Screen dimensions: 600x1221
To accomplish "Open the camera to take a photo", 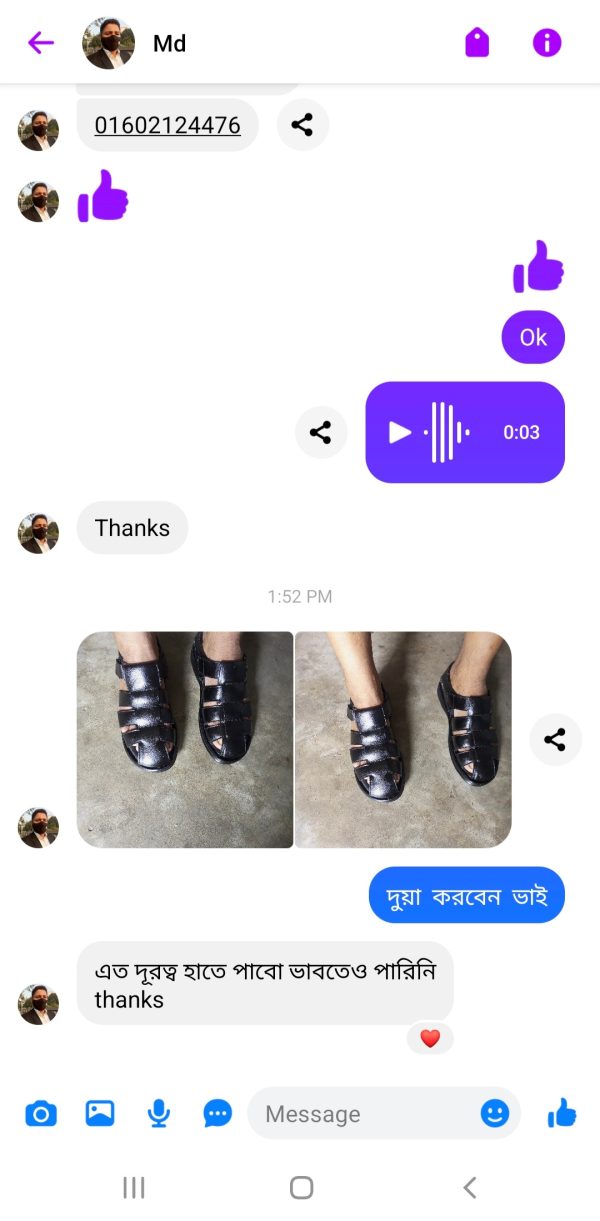I will point(41,1113).
